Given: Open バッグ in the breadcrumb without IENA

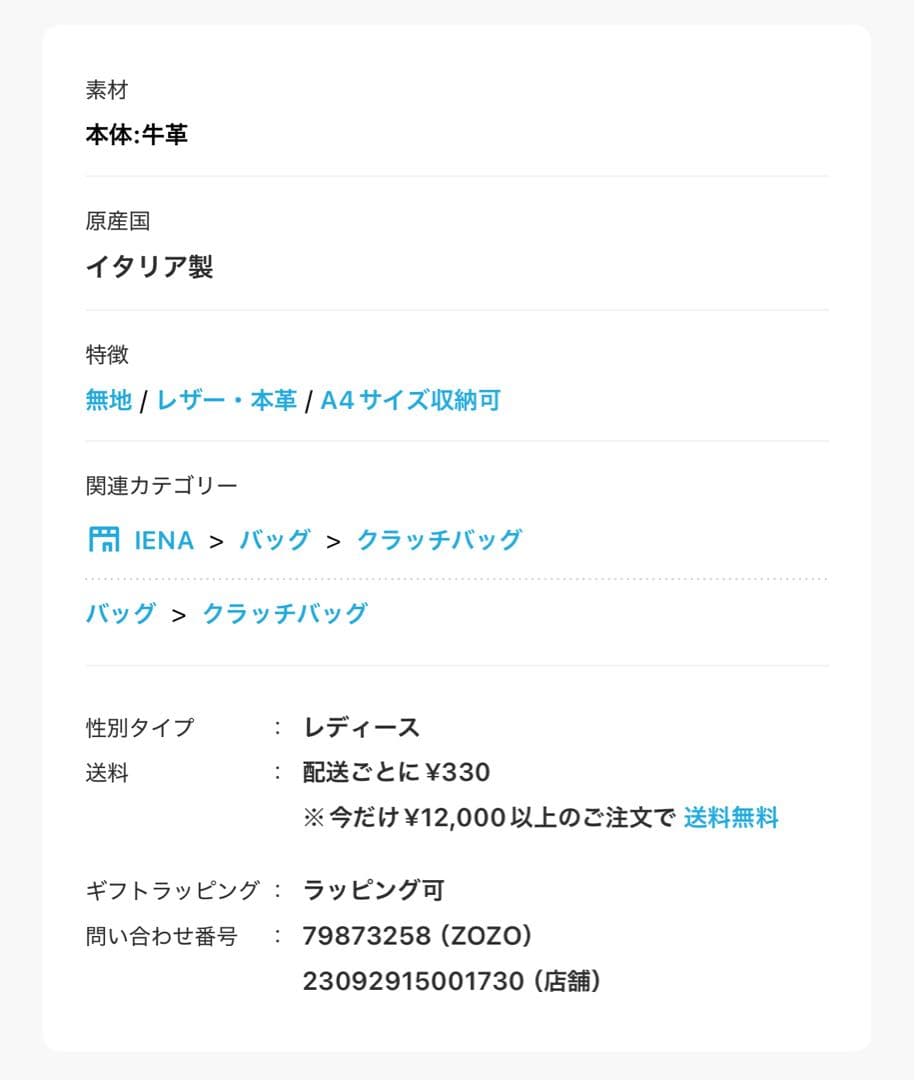Looking at the screenshot, I should [x=121, y=613].
